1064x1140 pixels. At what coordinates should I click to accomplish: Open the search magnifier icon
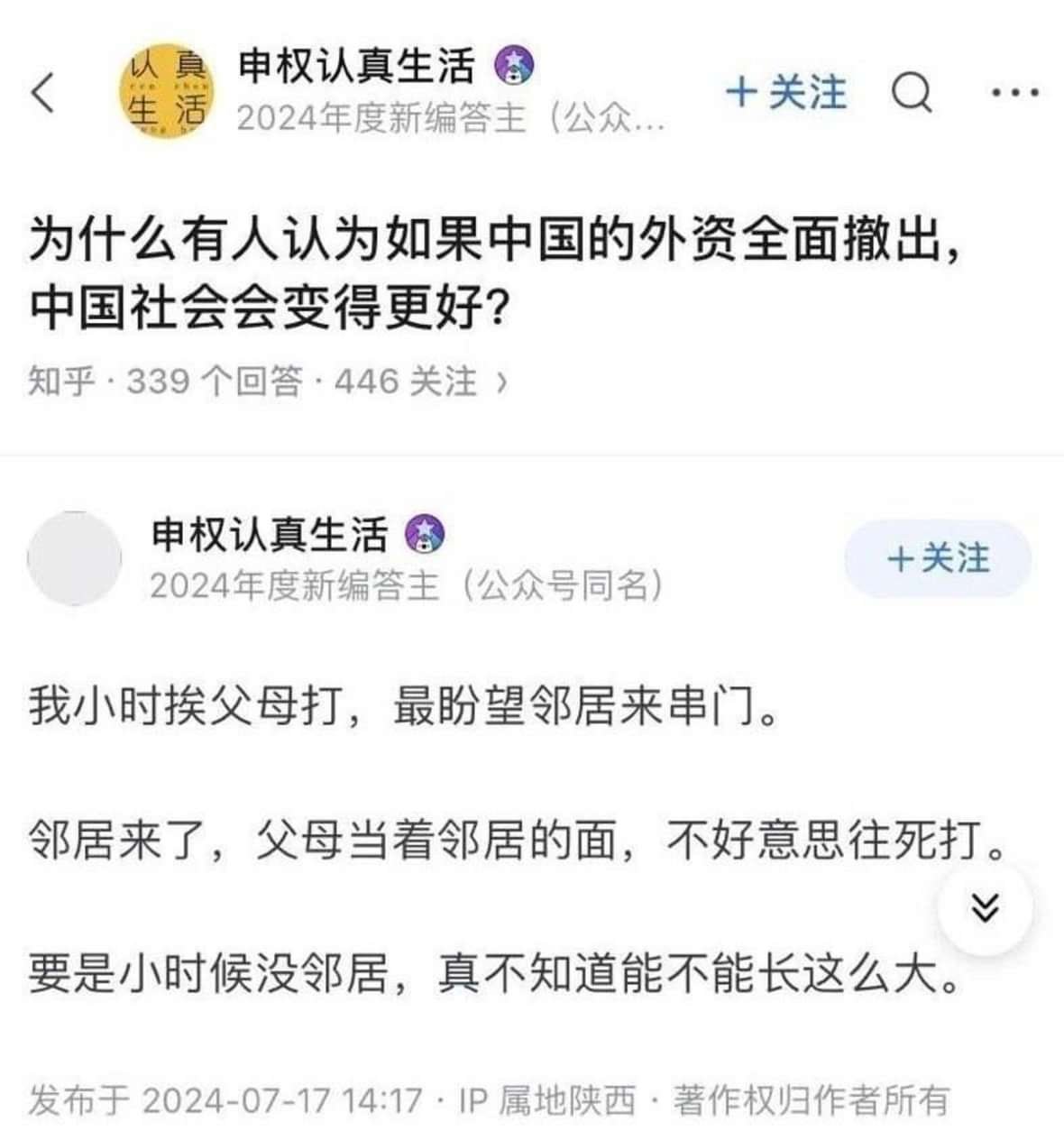[912, 92]
